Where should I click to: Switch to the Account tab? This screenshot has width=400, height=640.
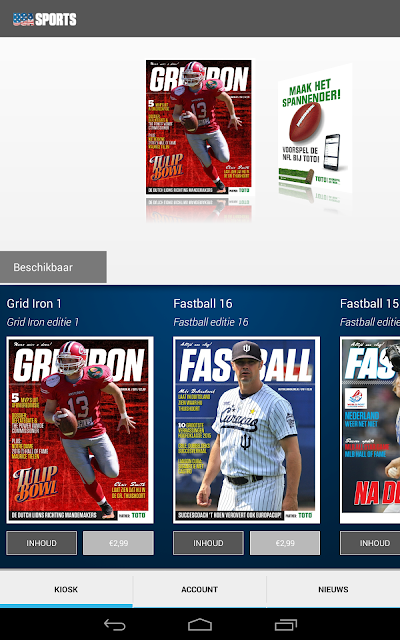click(200, 589)
